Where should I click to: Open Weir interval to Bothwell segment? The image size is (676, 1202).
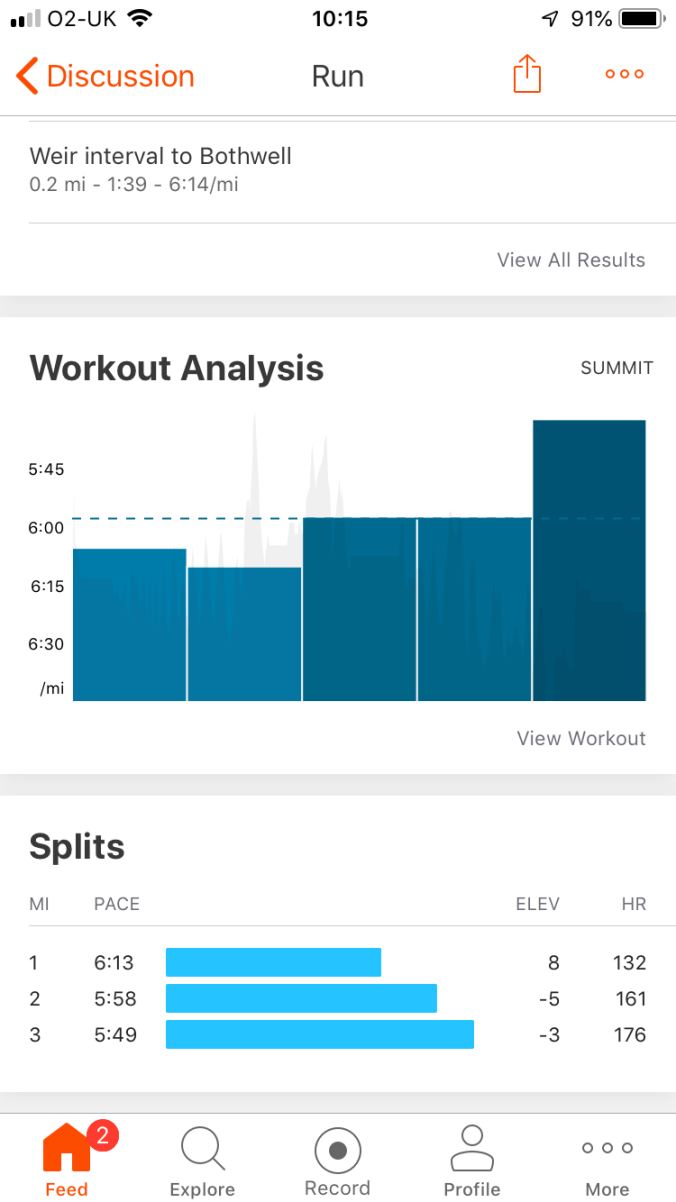pos(160,169)
